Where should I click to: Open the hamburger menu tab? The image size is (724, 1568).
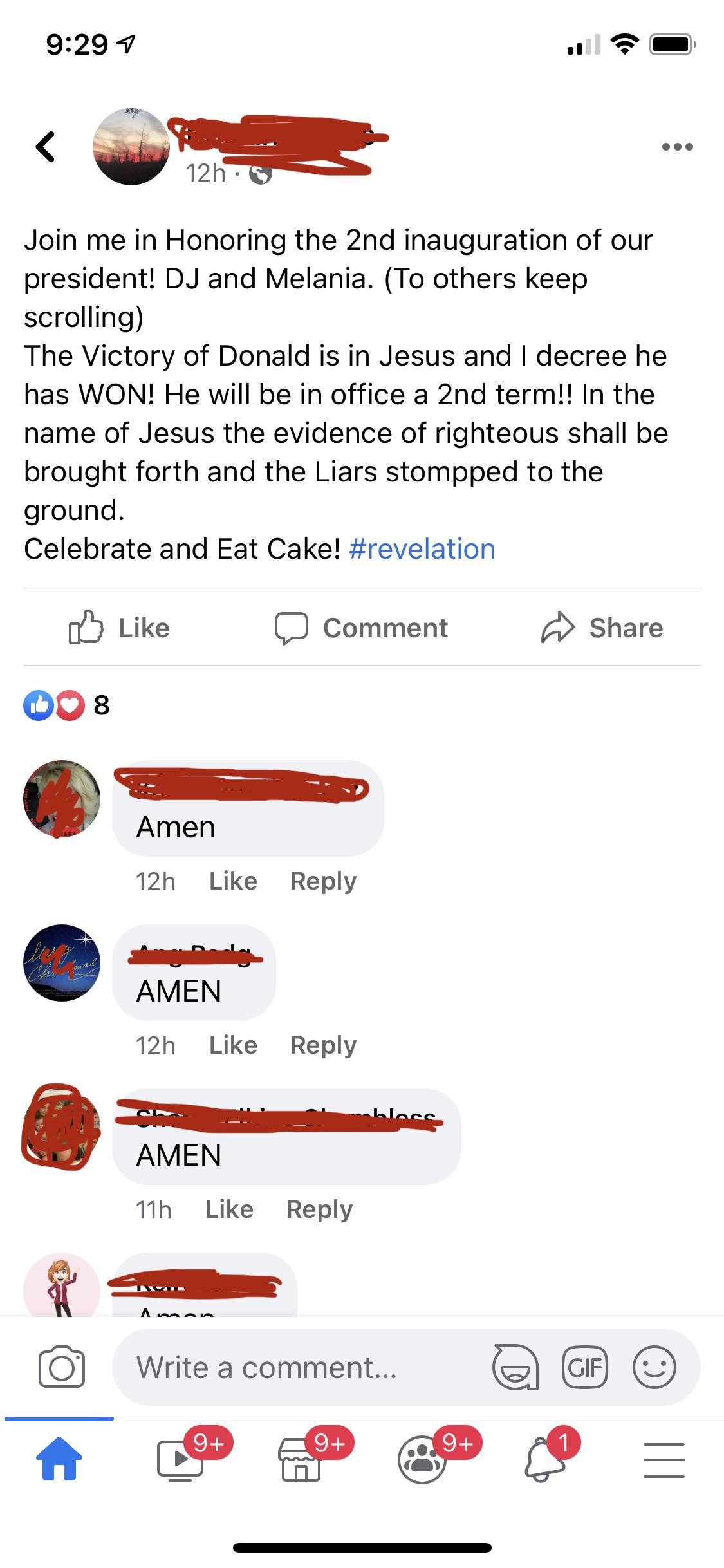click(x=664, y=1459)
